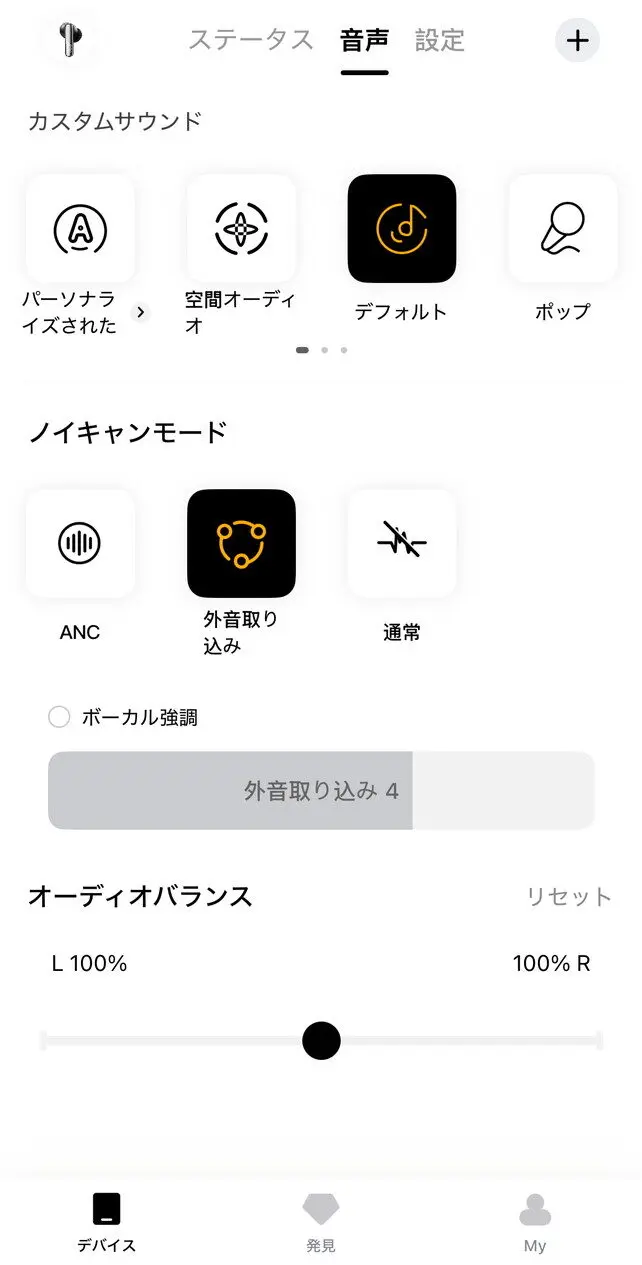Open the 設定 tab
Screen dimensions: 642x1265
coord(440,40)
